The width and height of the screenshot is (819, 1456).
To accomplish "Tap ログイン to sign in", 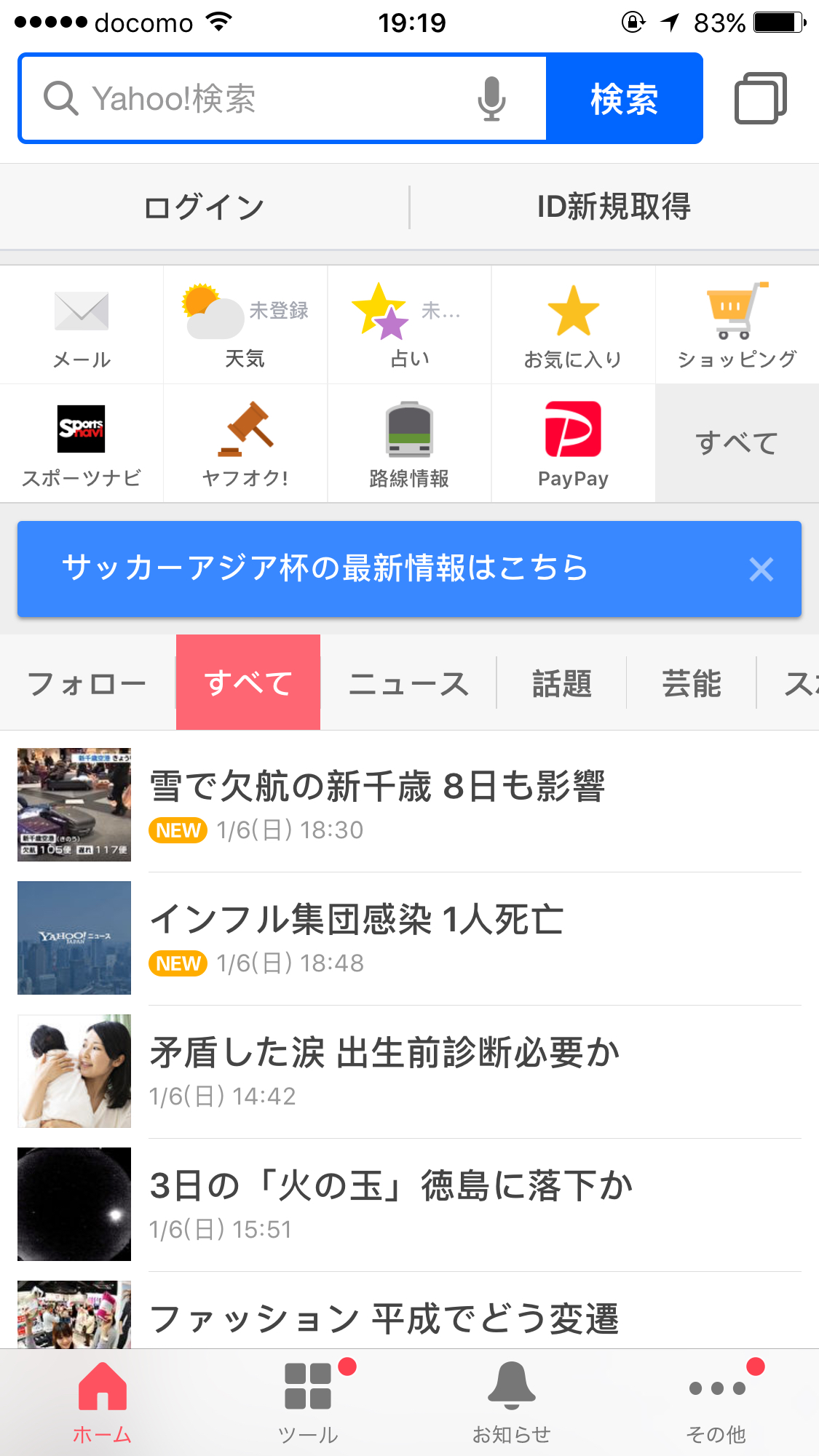I will [205, 207].
